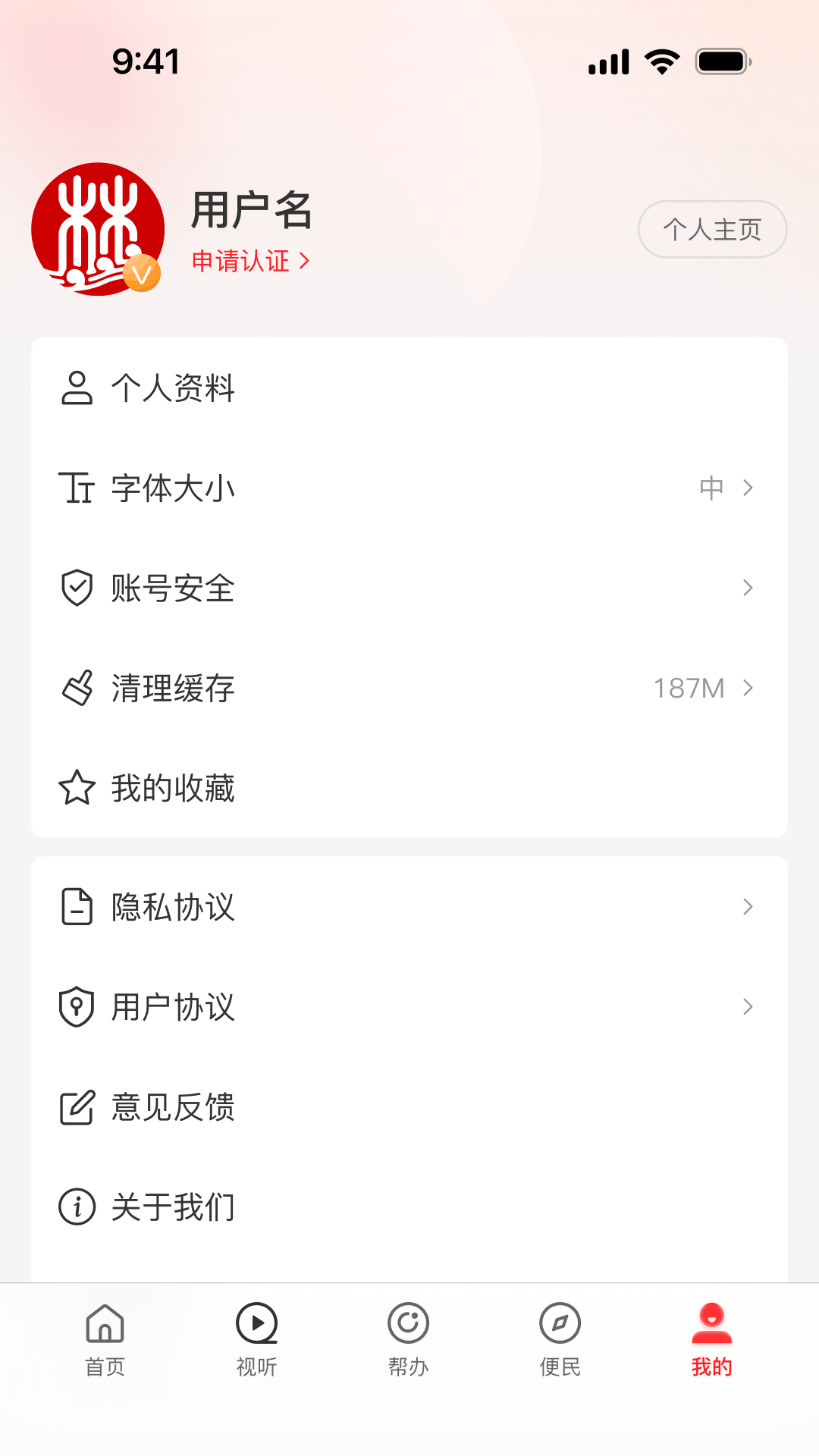Viewport: 819px width, 1456px height.
Task: Open 隐私协议 via the document icon
Action: pos(76,907)
